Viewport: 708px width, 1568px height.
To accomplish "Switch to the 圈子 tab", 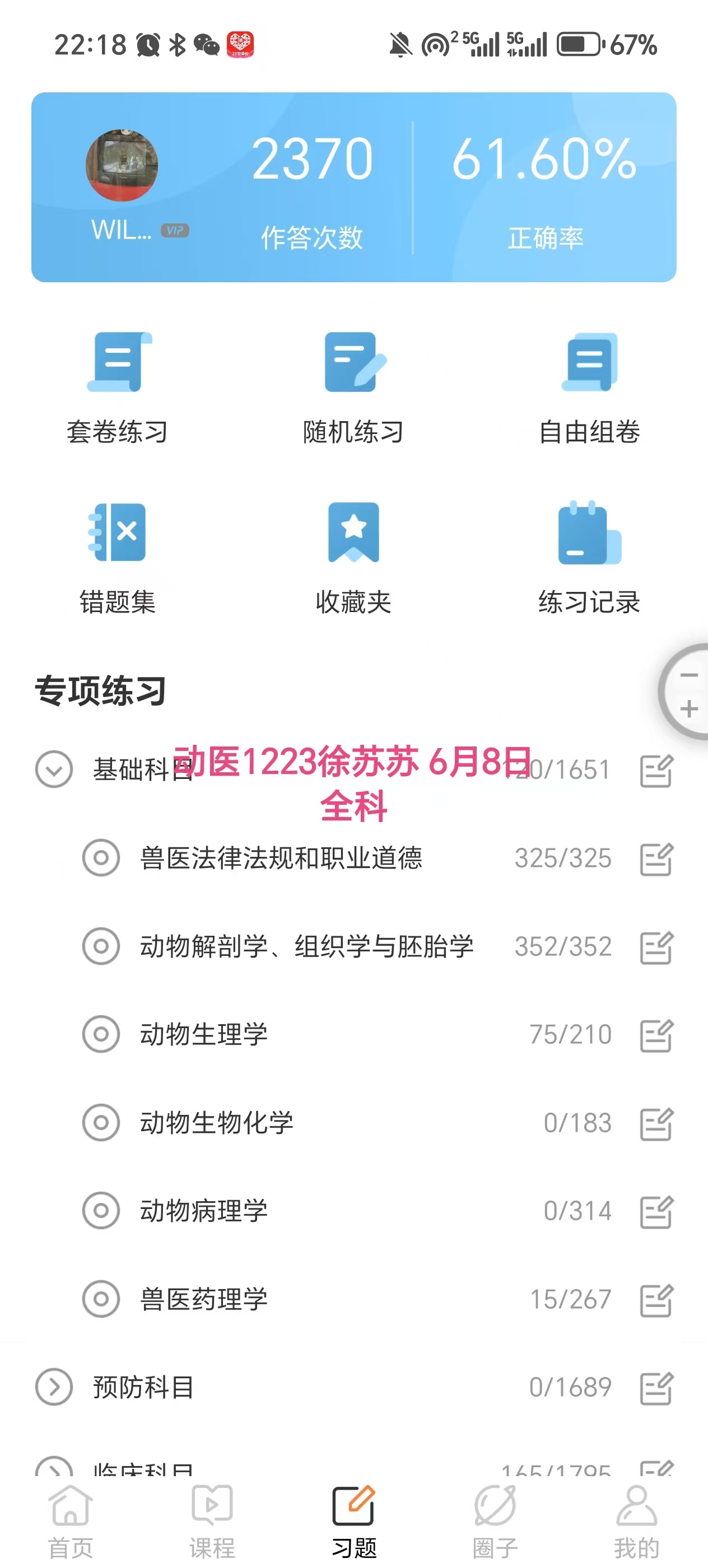I will [x=495, y=1521].
